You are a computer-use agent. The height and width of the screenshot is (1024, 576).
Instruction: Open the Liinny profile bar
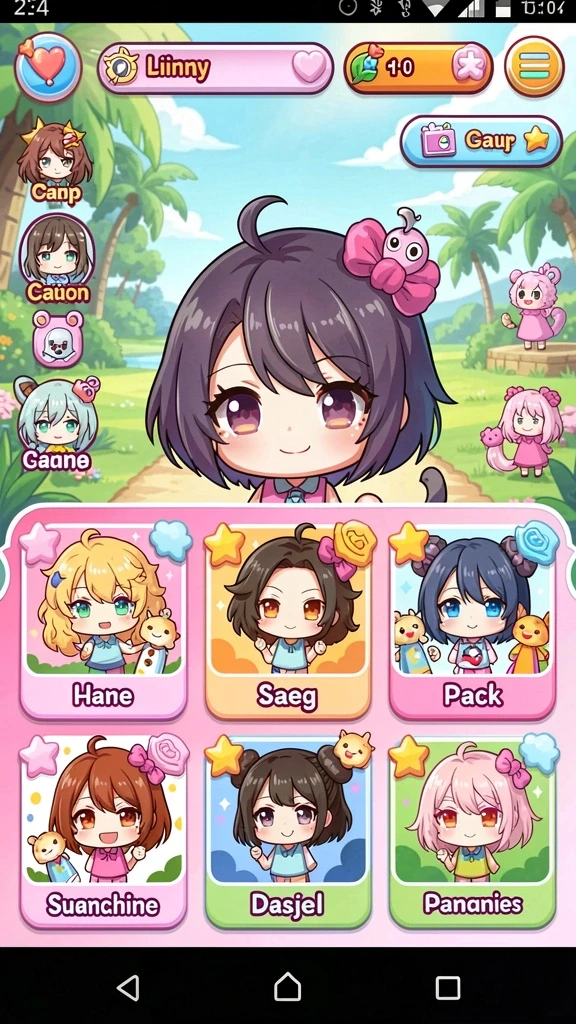click(216, 68)
